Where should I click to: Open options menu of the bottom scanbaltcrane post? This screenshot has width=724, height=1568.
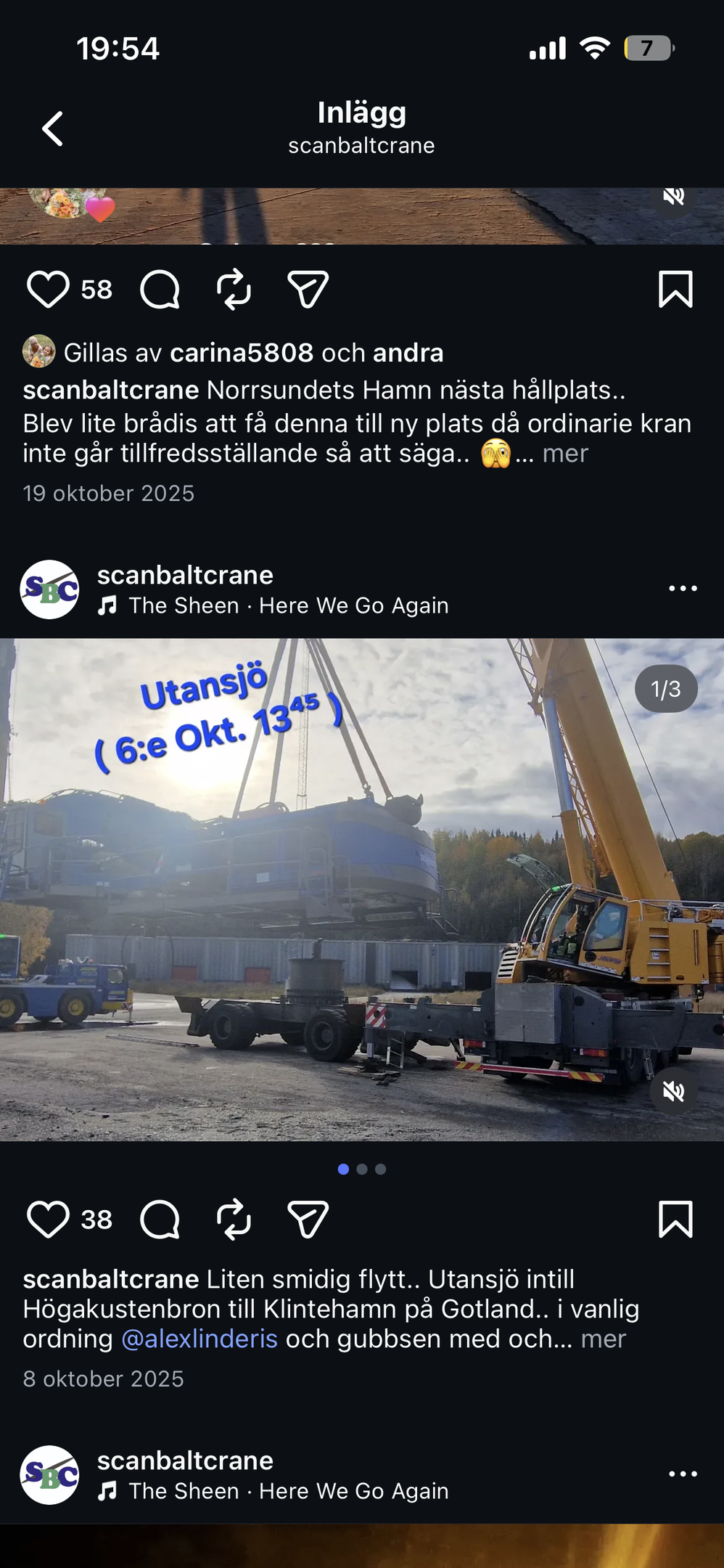(682, 1474)
